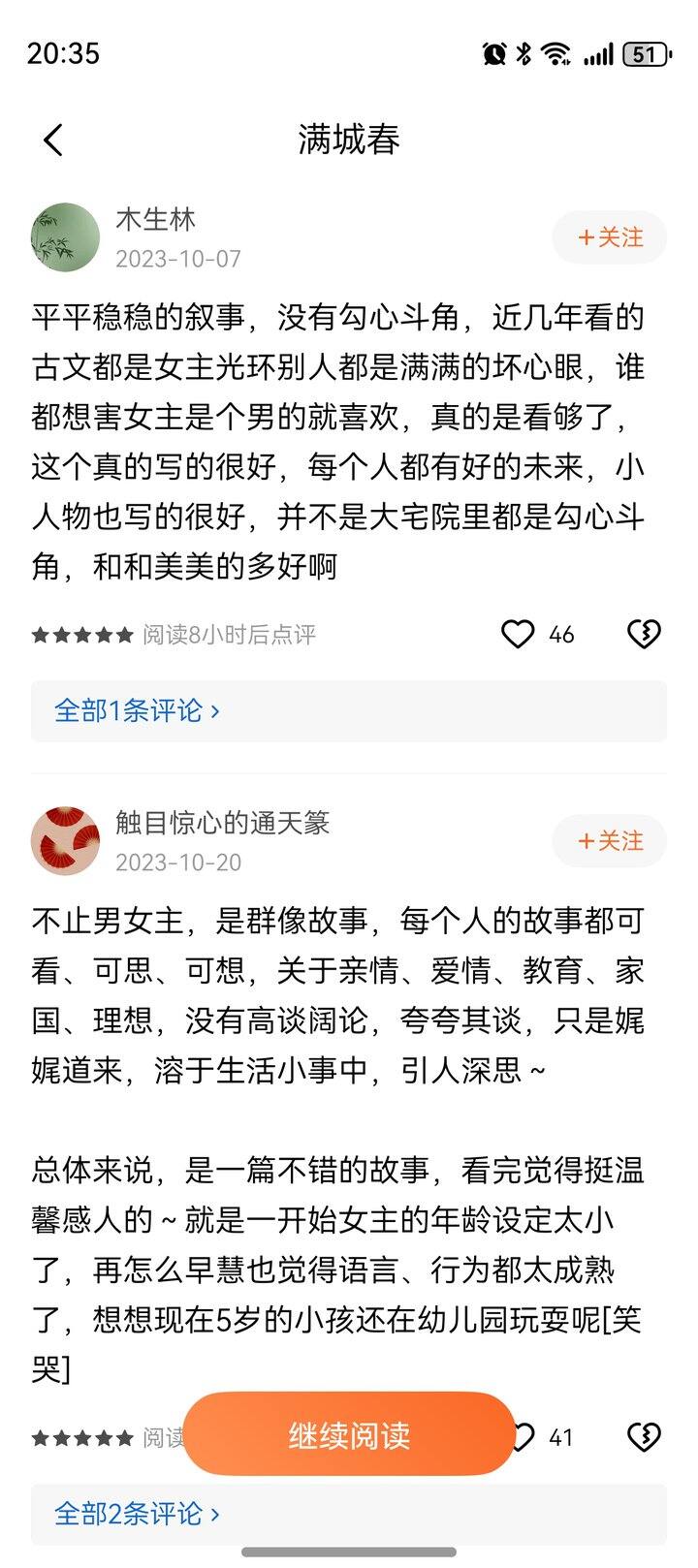This screenshot has width=698, height=1568.
Task: Dislike 触目惊心的通天篆's review
Action: (644, 1436)
